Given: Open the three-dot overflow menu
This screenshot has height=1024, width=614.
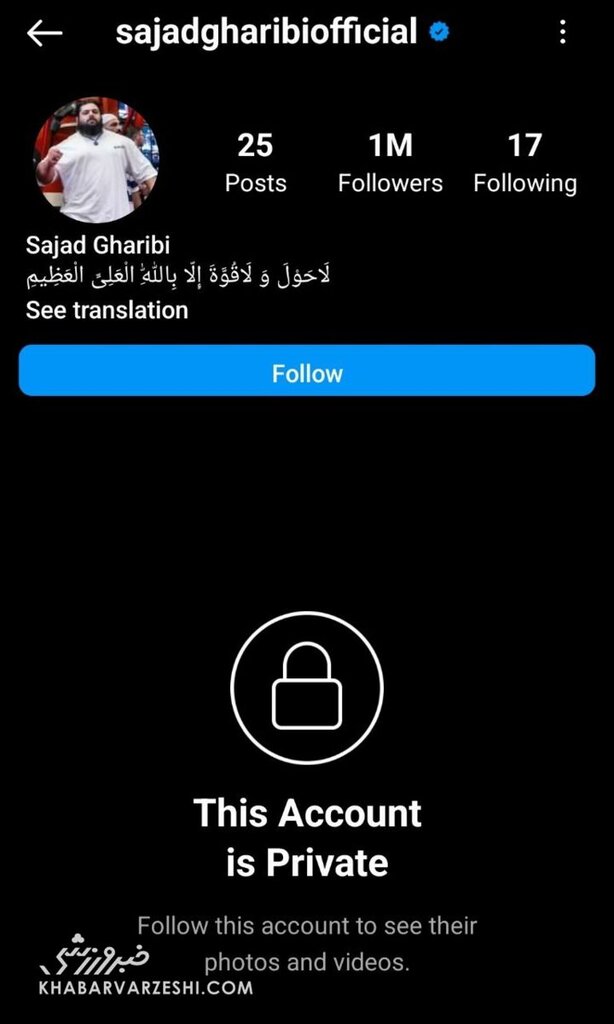Looking at the screenshot, I should [563, 33].
